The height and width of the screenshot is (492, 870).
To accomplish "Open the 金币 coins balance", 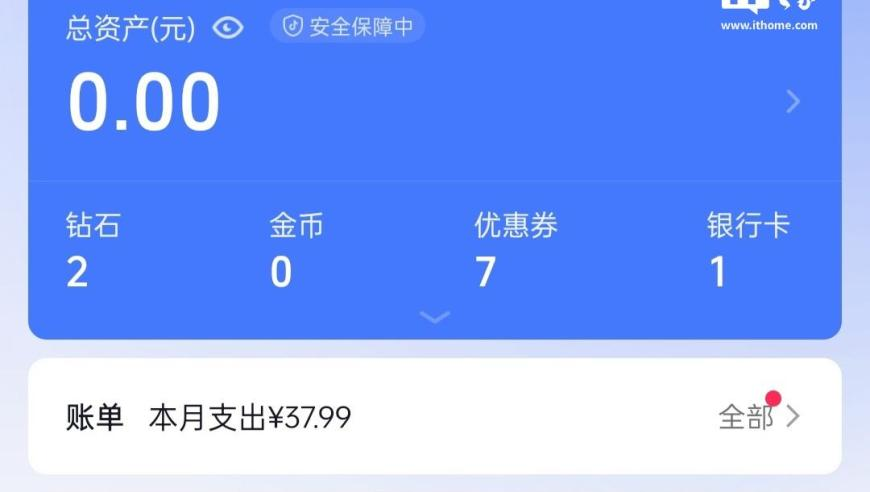I will (296, 250).
